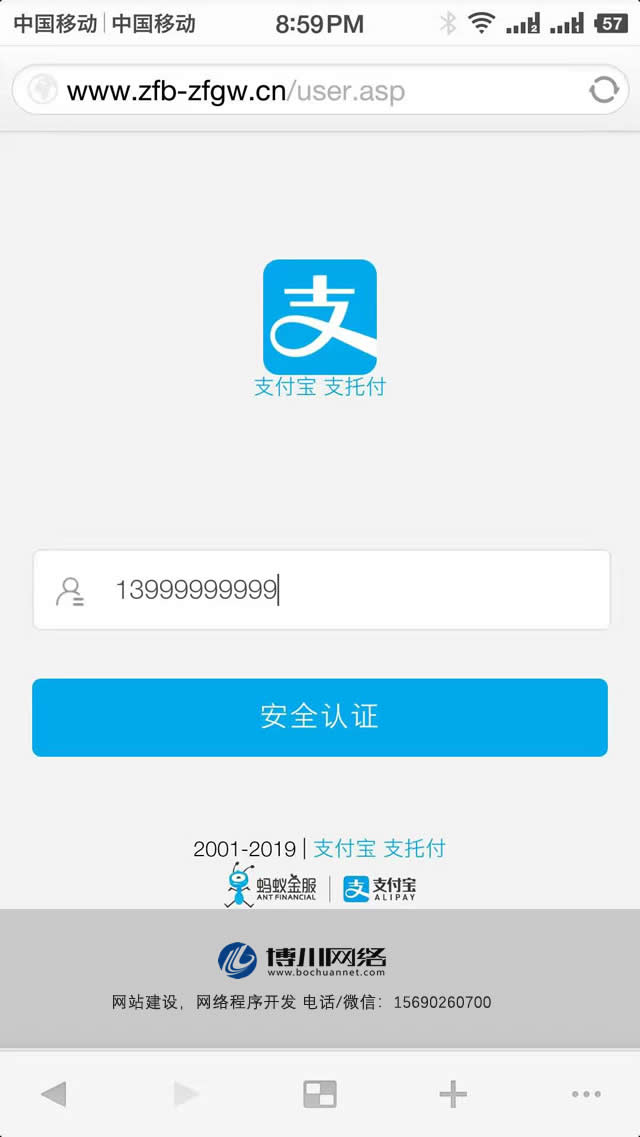Focus the phone number input field
This screenshot has height=1137, width=640.
point(340,590)
